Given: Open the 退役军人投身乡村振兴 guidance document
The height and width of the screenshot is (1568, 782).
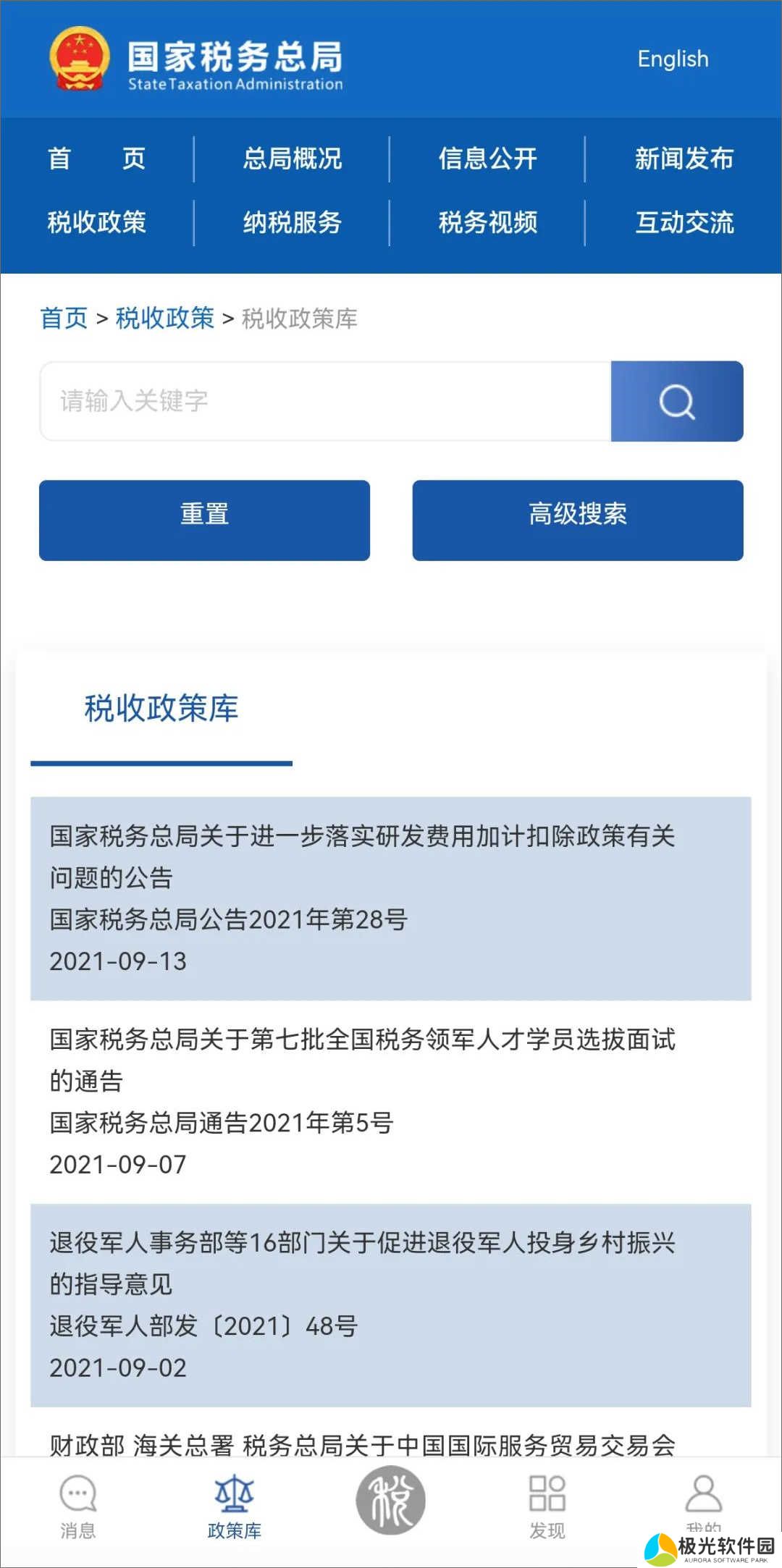Looking at the screenshot, I should (x=362, y=1263).
